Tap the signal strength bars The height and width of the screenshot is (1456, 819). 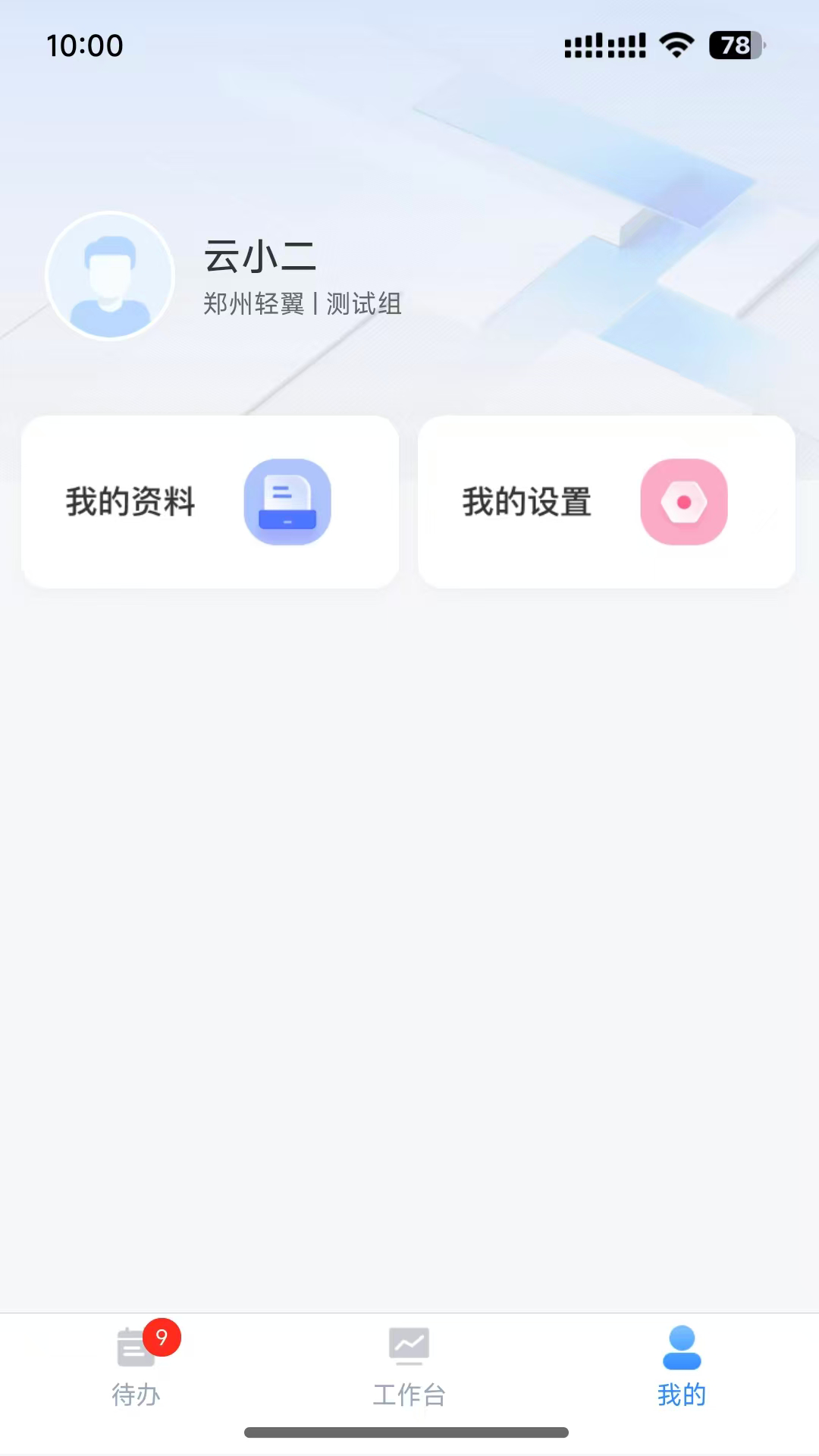coord(604,44)
